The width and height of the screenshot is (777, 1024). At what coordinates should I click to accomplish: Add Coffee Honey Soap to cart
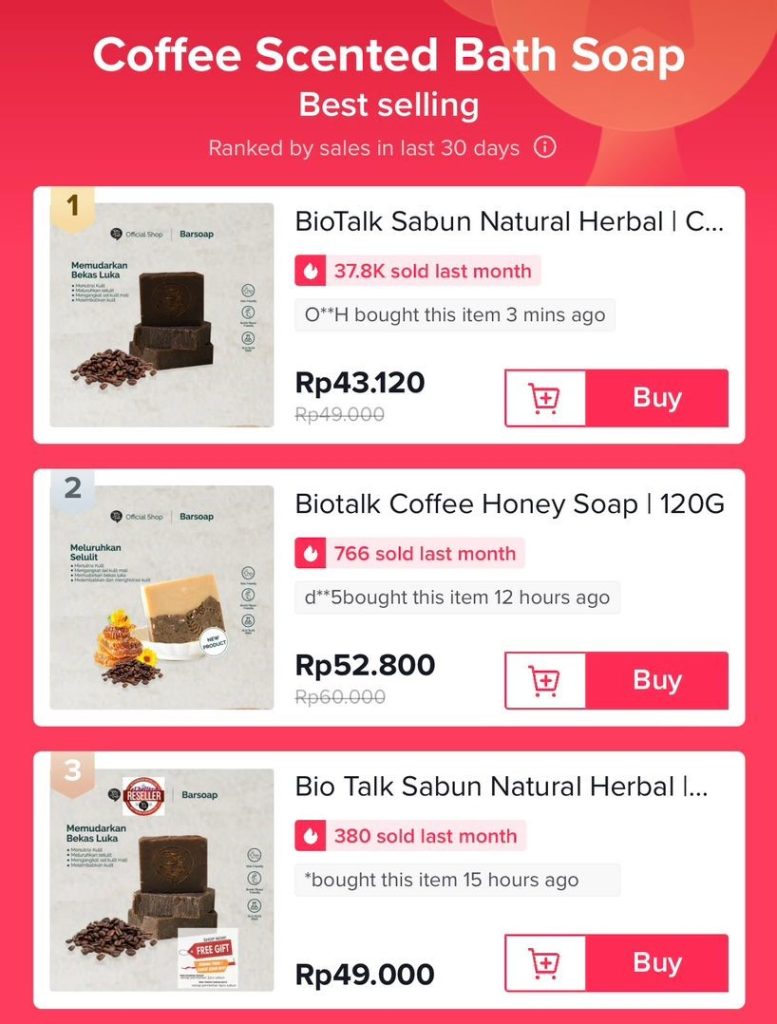(545, 681)
